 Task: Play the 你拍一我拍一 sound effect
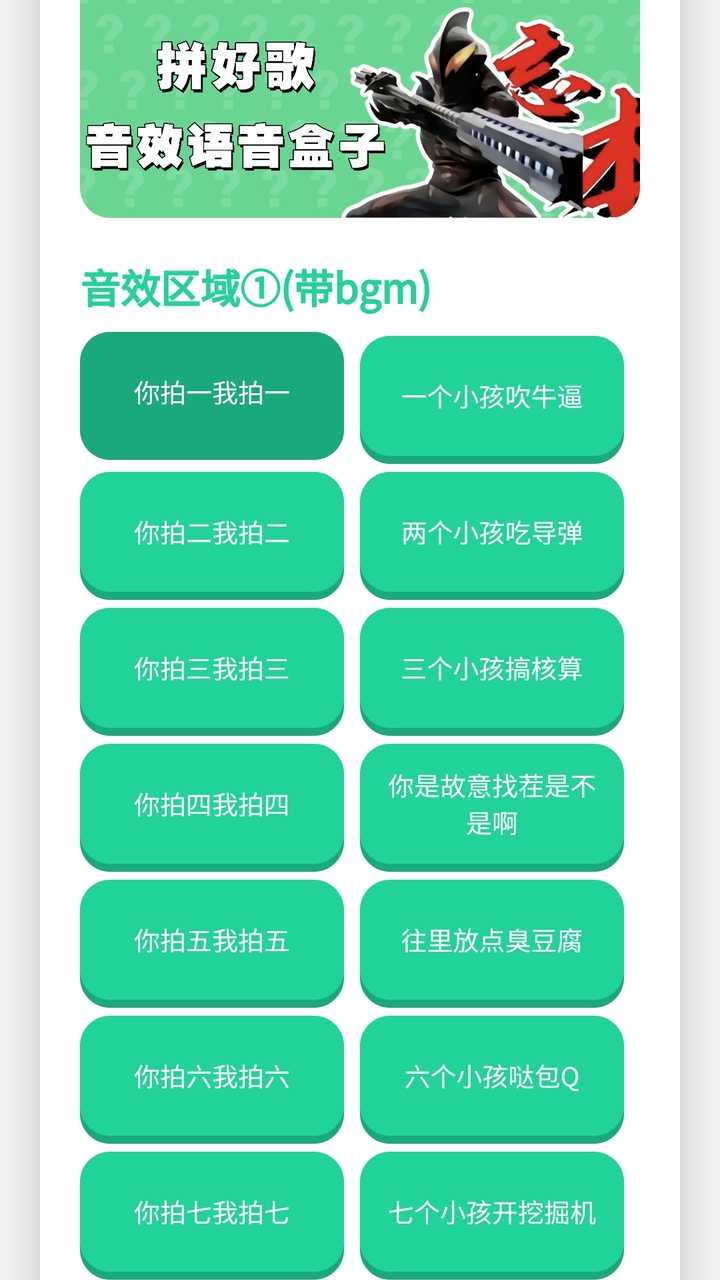pos(212,395)
